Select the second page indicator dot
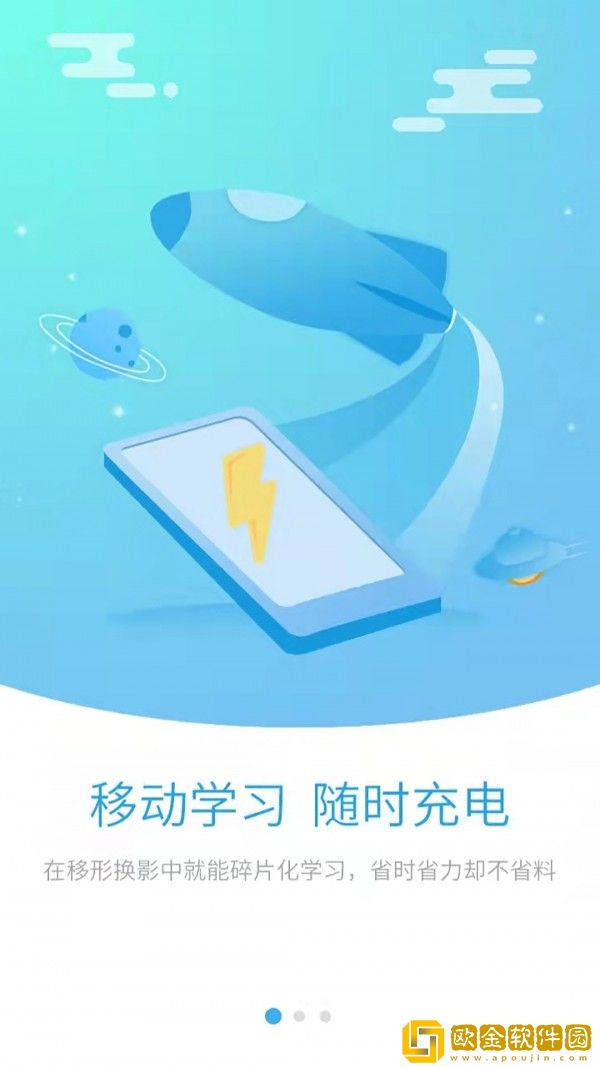Screen dimensions: 600x1067 (x=299, y=1016)
